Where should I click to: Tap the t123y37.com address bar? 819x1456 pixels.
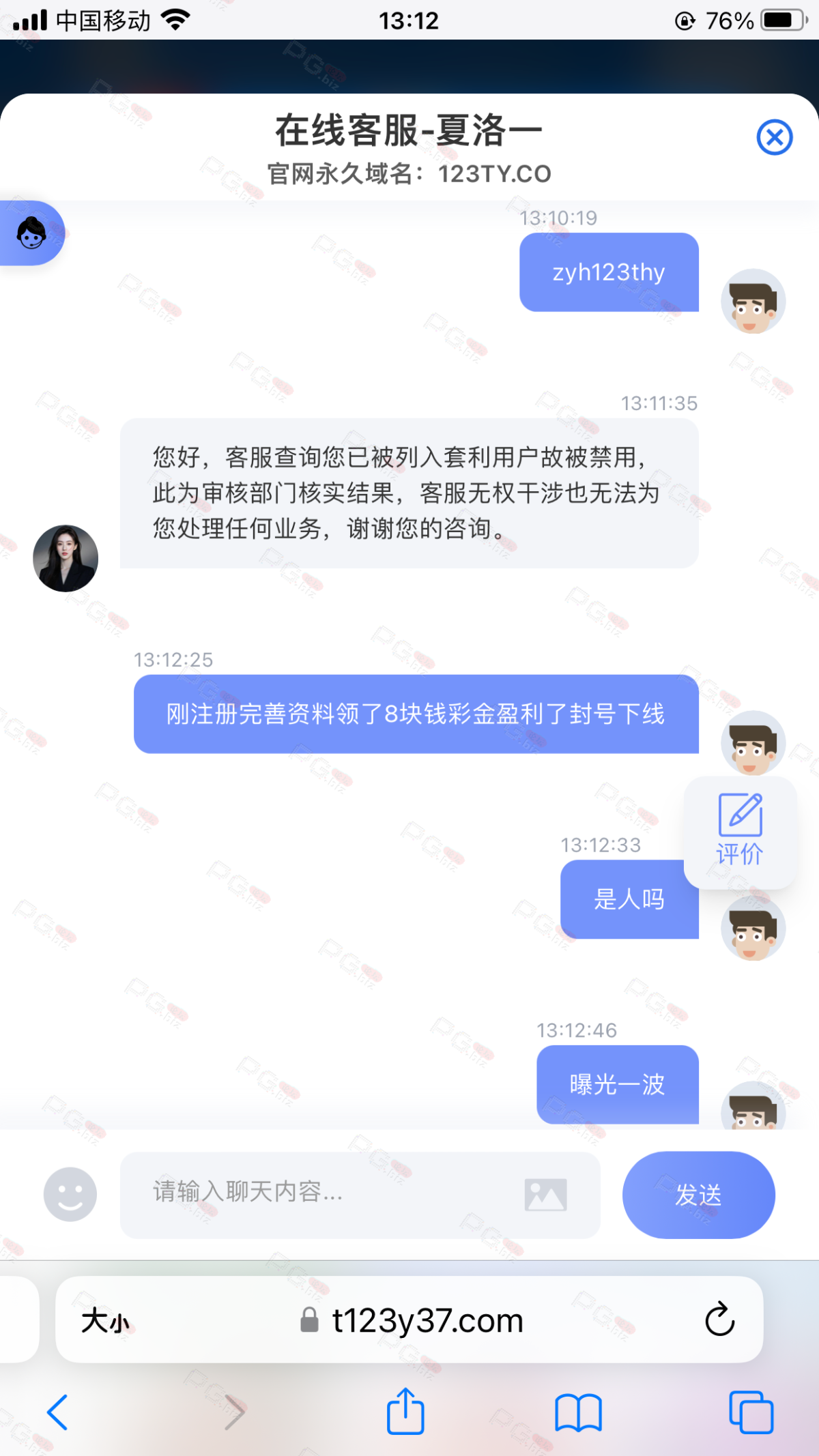click(x=427, y=1320)
